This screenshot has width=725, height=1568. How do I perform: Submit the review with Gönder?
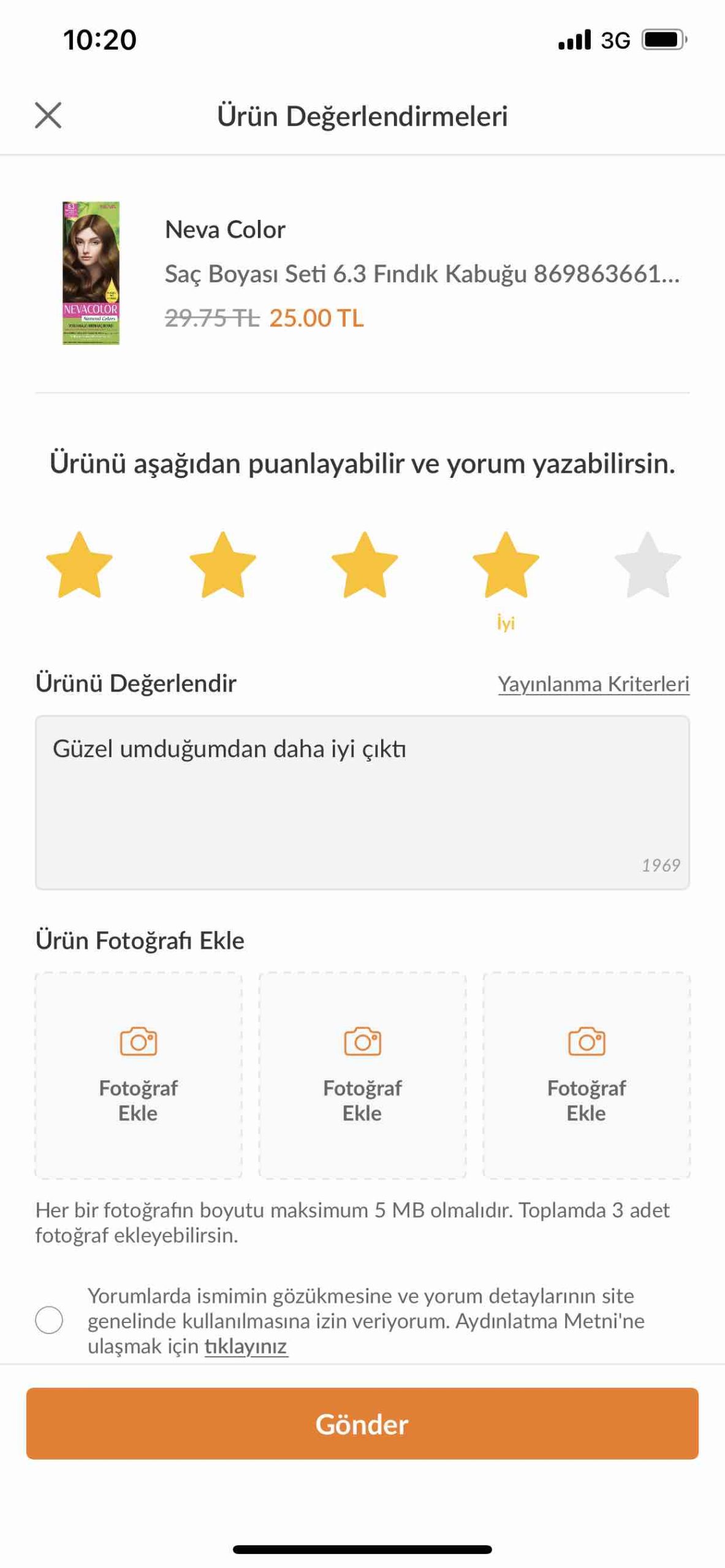pos(362,1423)
